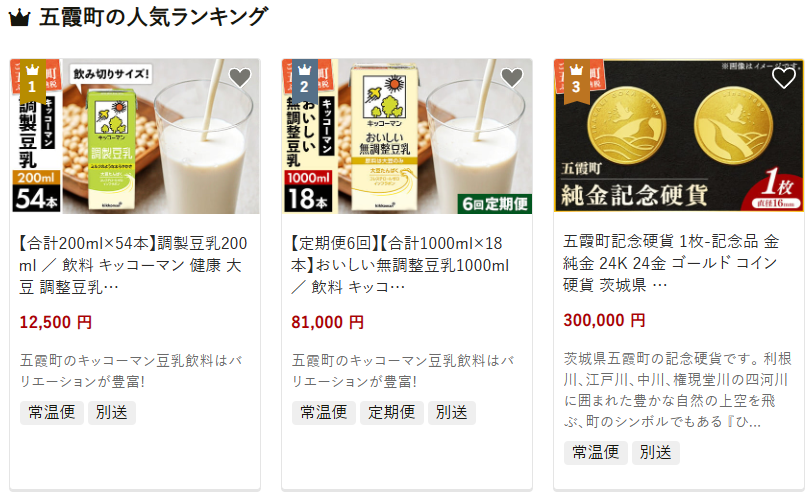Open the rank 3 純金記念硬貨 product card
812x499 pixels.
tap(677, 262)
